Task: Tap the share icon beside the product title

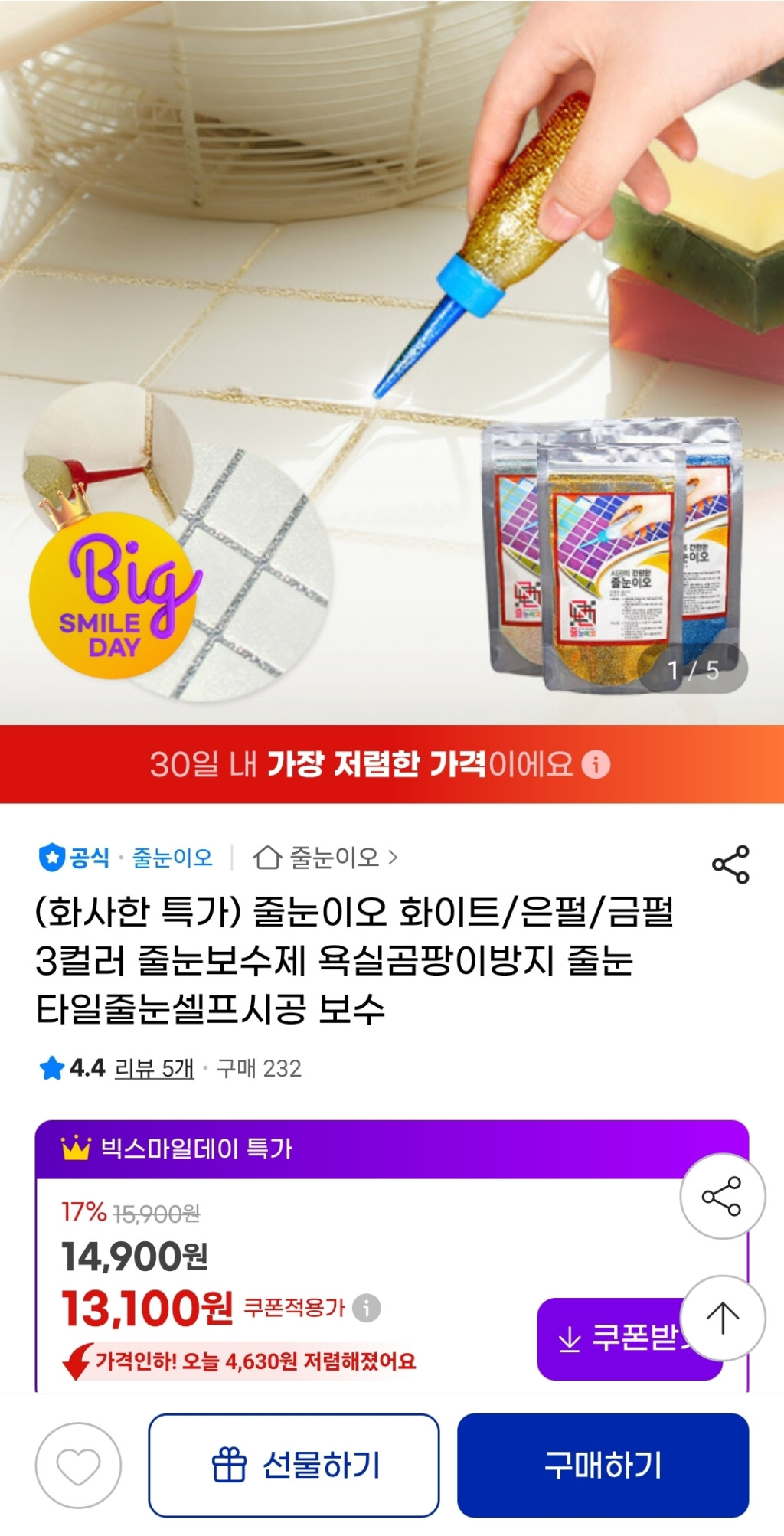Action: tap(730, 864)
